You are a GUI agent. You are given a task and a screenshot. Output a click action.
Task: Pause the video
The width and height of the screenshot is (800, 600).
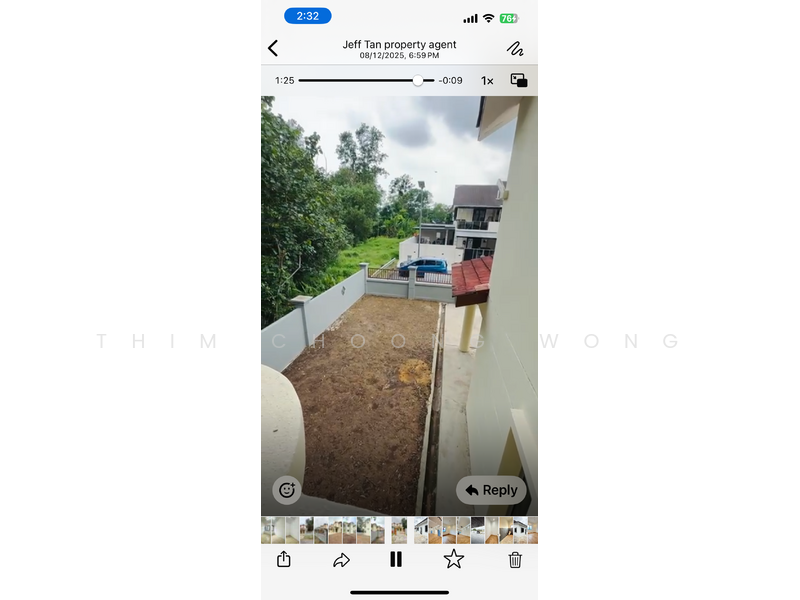(396, 560)
